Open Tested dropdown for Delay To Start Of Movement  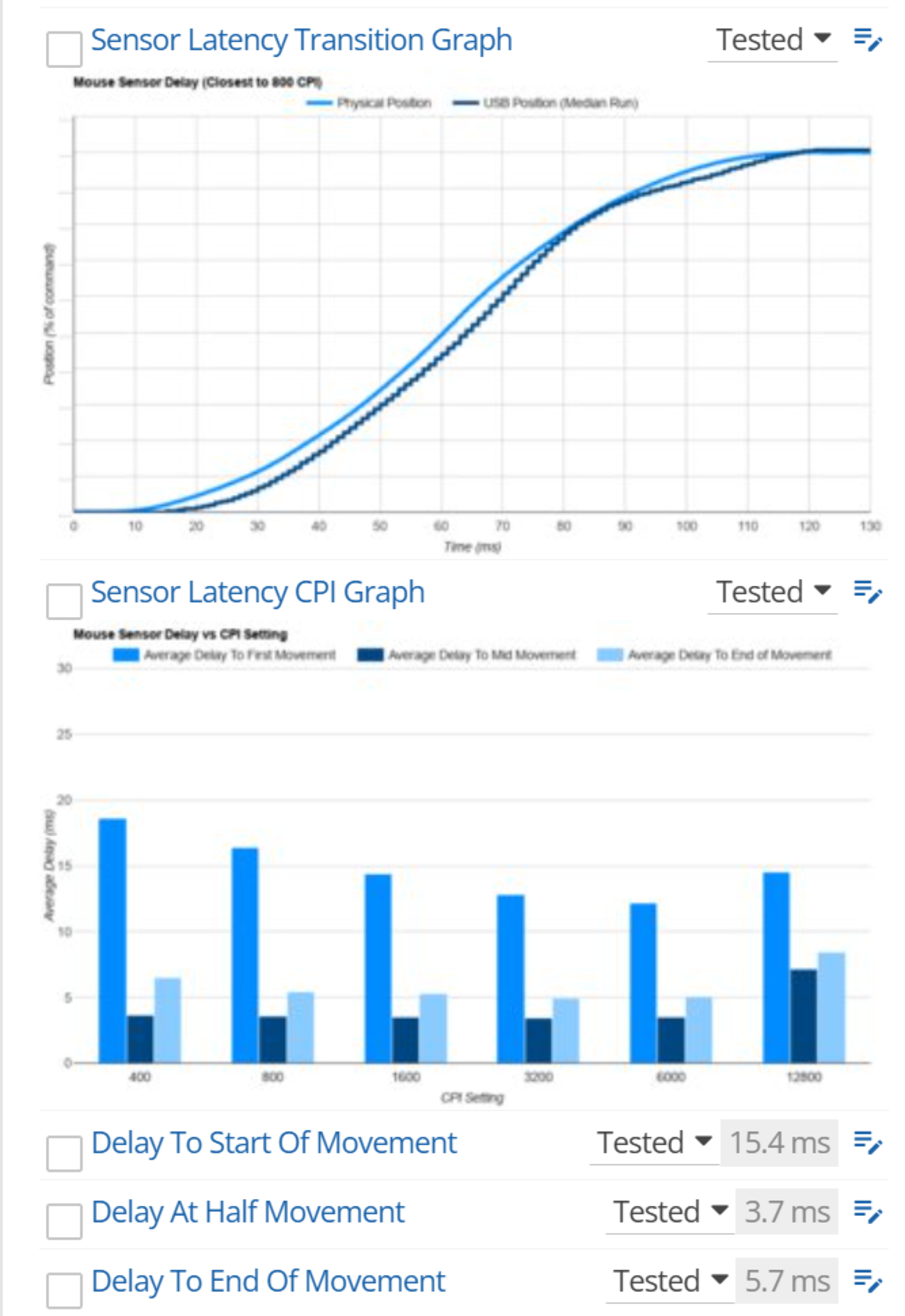(x=654, y=1143)
